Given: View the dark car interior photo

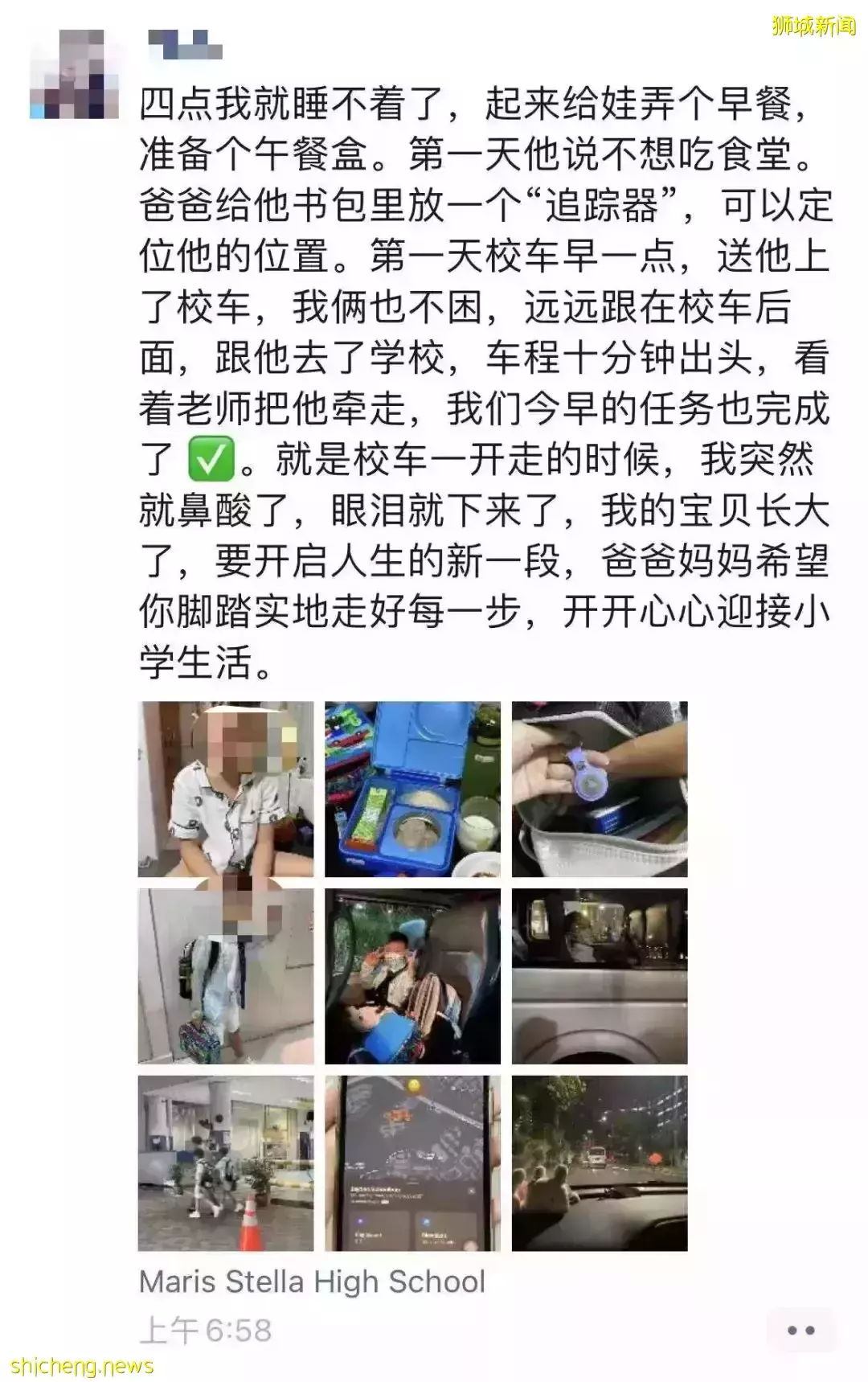Looking at the screenshot, I should [600, 976].
